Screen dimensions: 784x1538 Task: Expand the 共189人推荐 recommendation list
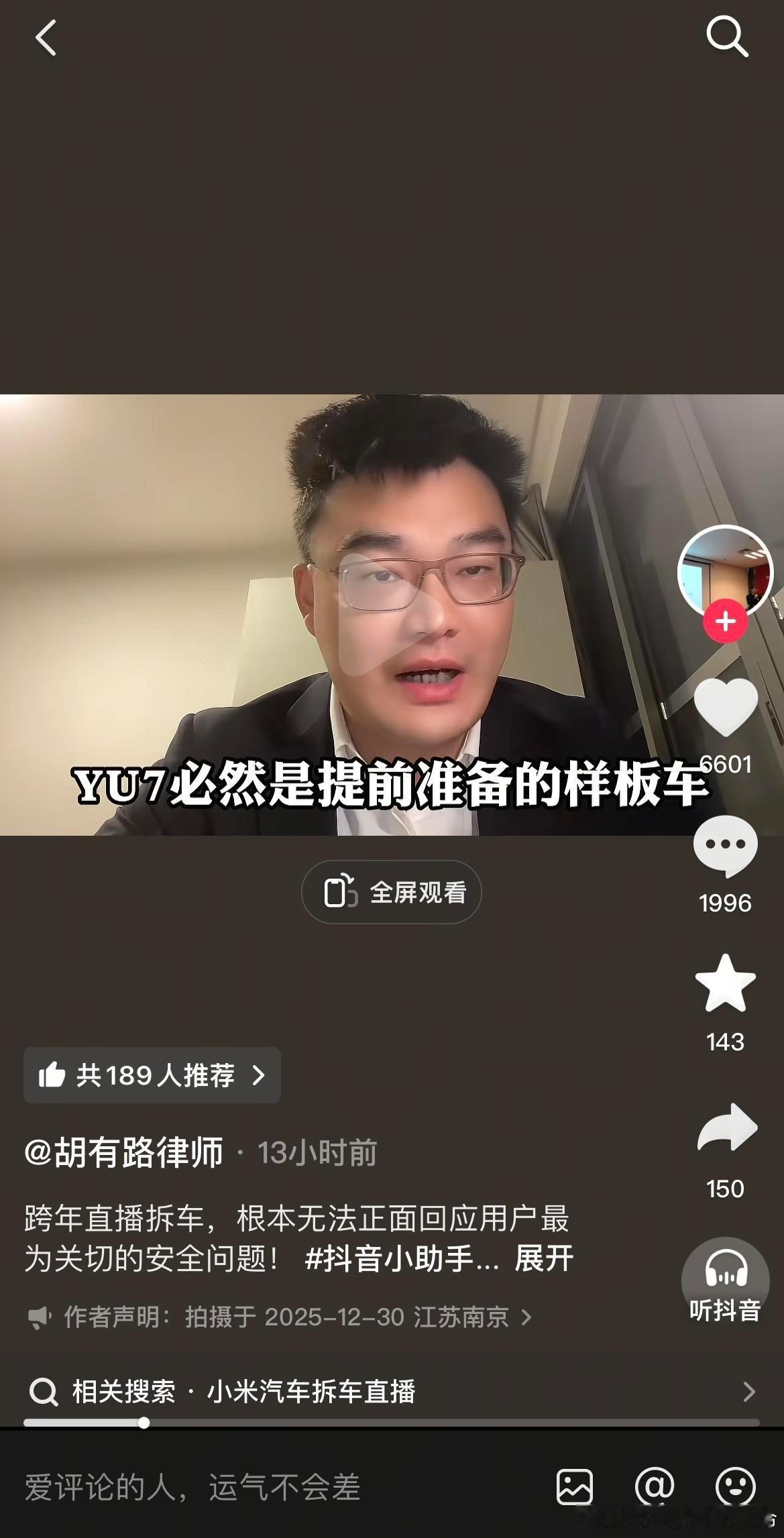pos(152,1075)
